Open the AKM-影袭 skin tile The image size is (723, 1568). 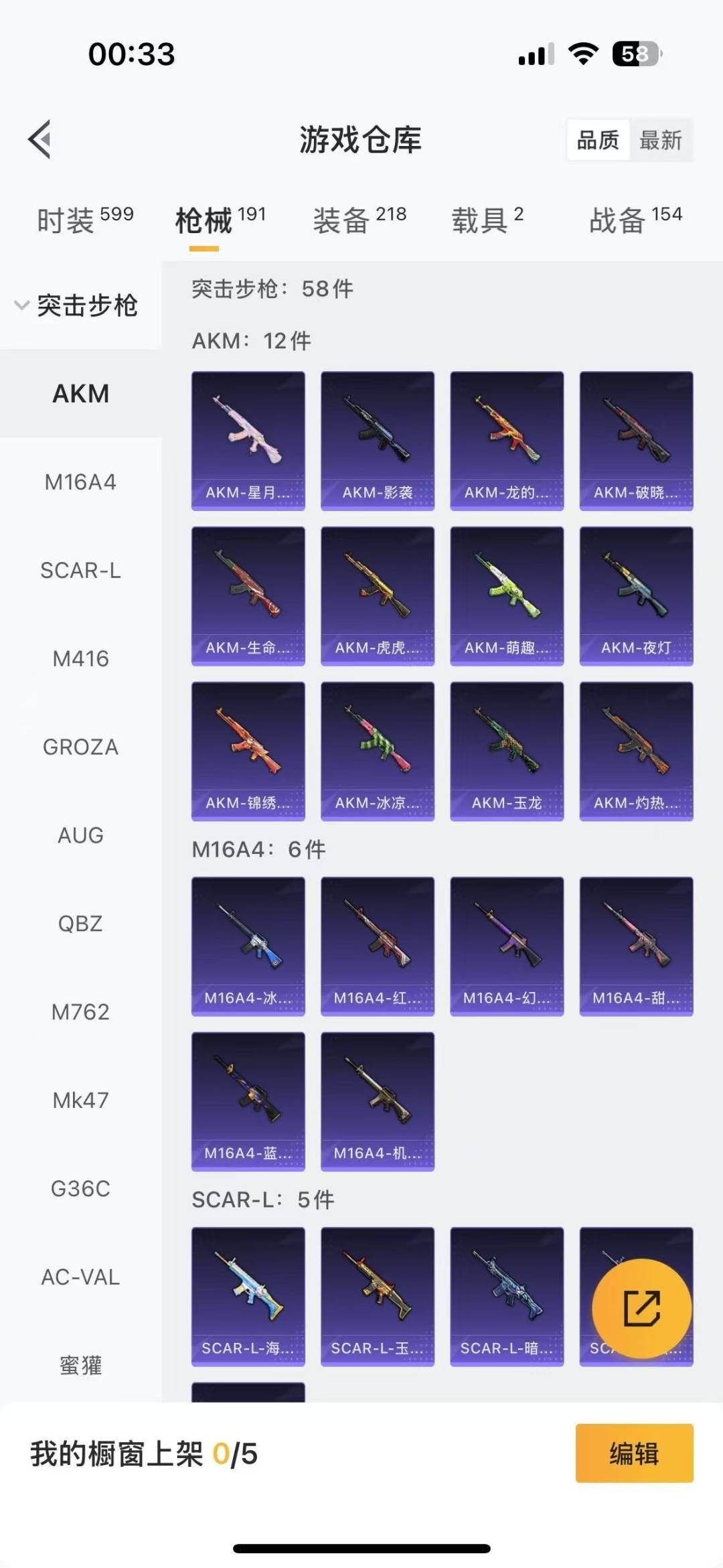pos(378,441)
